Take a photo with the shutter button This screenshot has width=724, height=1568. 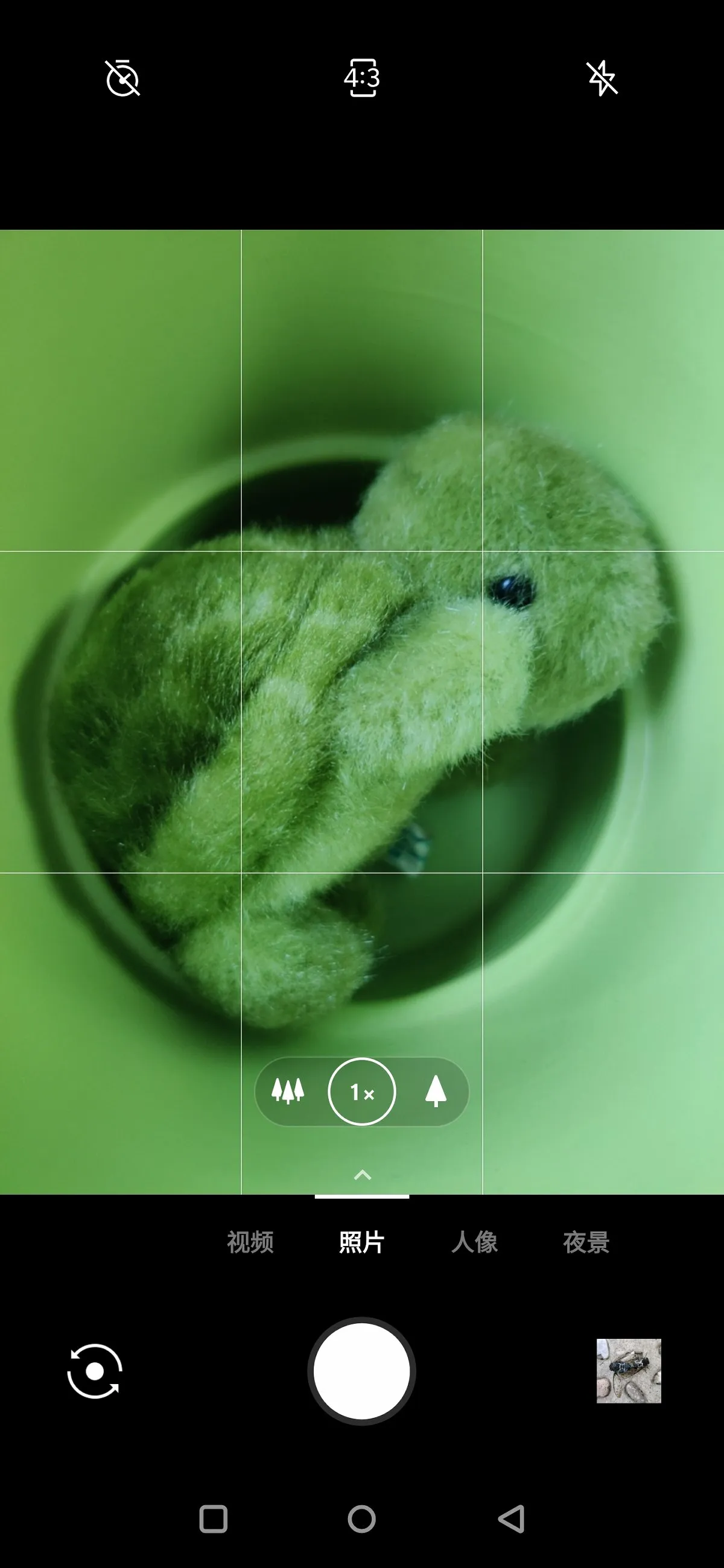[x=361, y=1371]
